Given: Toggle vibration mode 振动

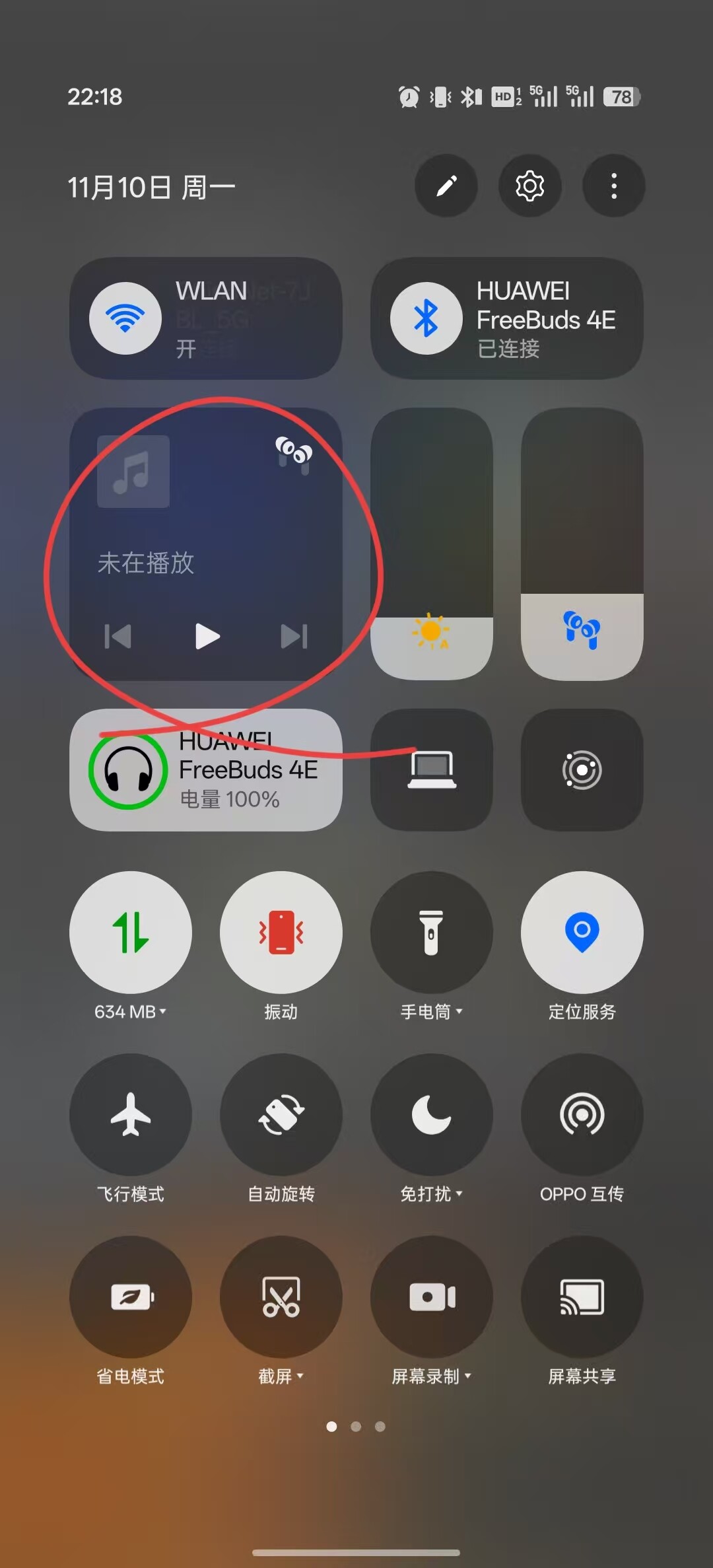Looking at the screenshot, I should (x=281, y=932).
